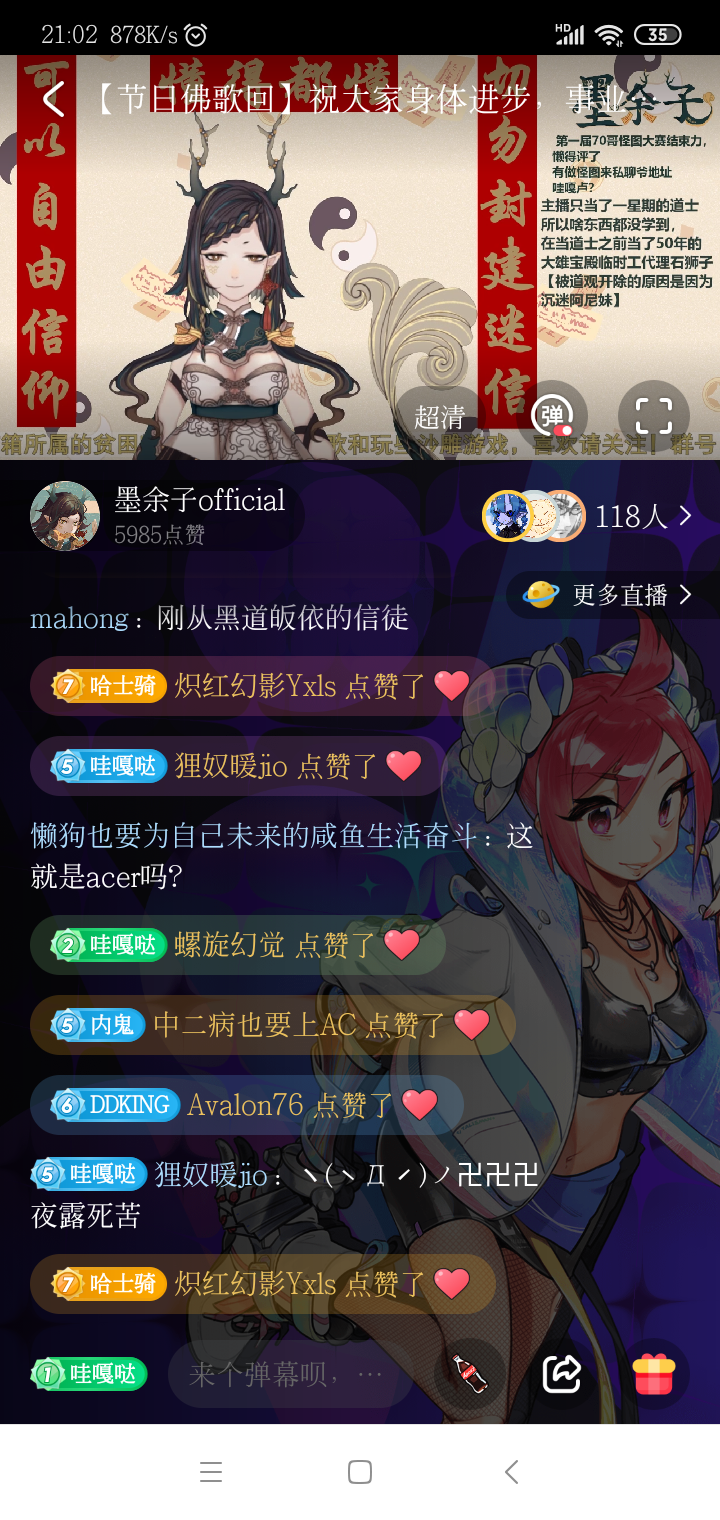The image size is (720, 1520).
Task: Open system recent apps menu
Action: (x=210, y=1472)
